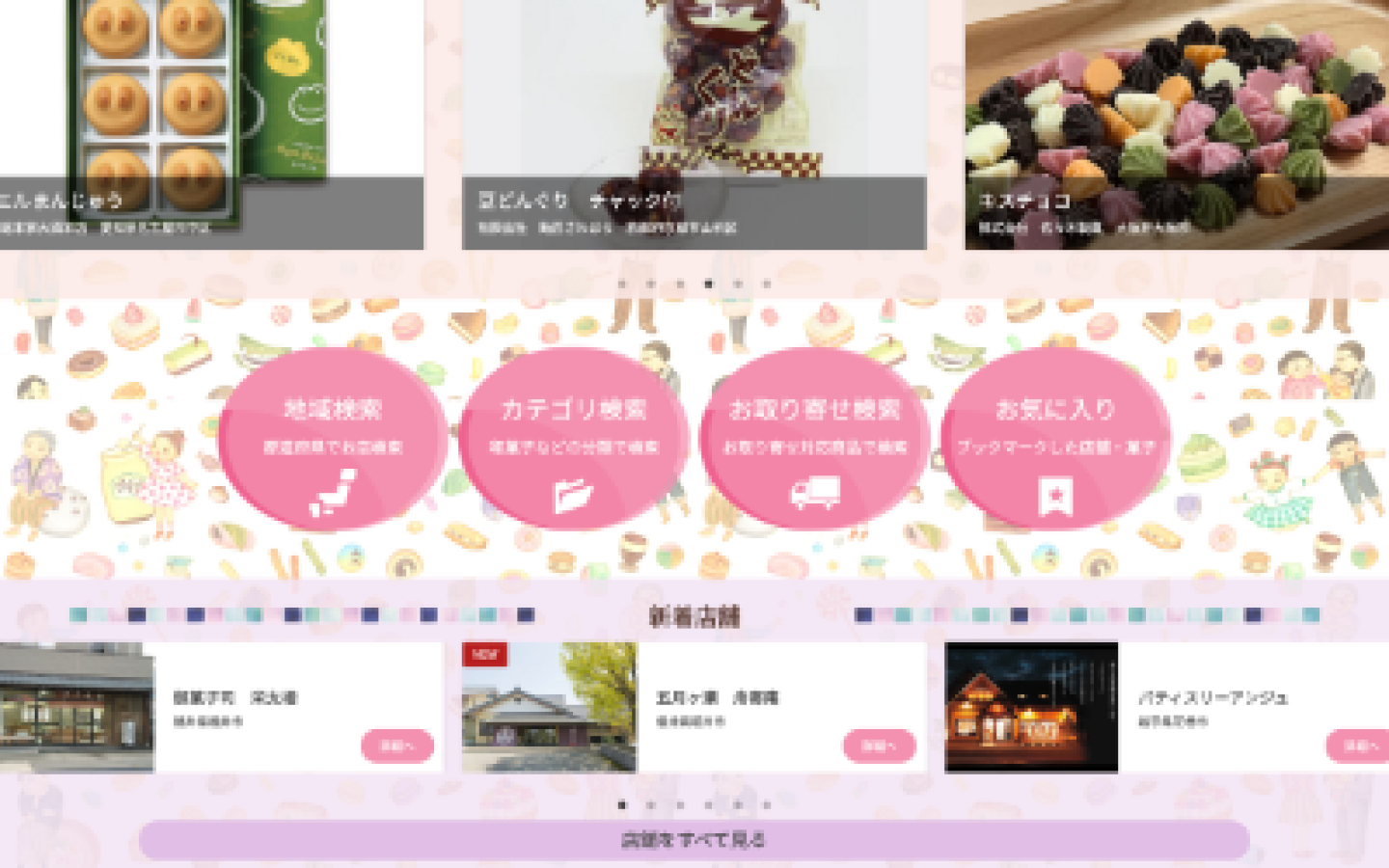Open the パティスリーアンジュ night shop photo

pyautogui.click(x=1031, y=707)
